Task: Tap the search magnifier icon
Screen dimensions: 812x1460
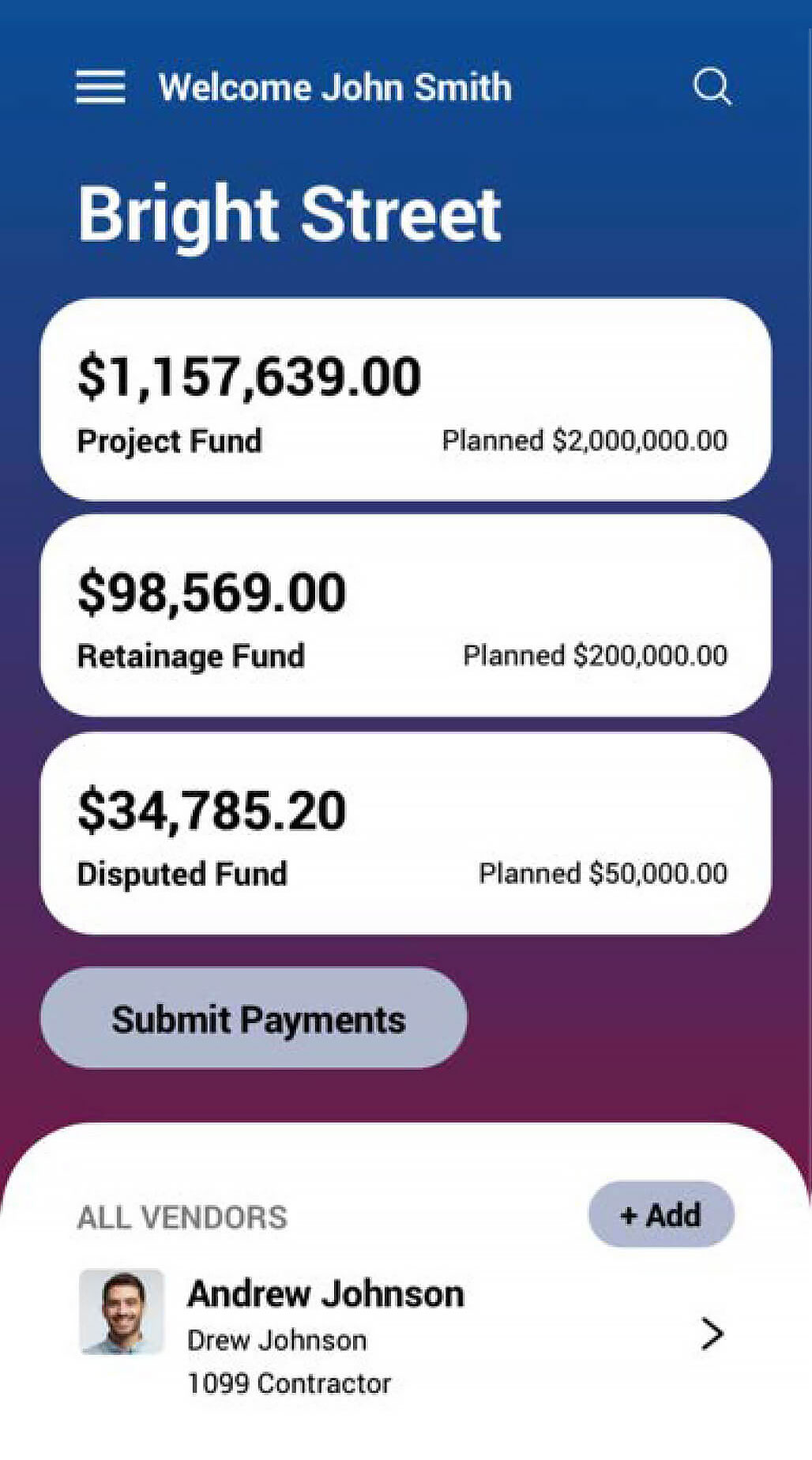Action: click(x=712, y=87)
